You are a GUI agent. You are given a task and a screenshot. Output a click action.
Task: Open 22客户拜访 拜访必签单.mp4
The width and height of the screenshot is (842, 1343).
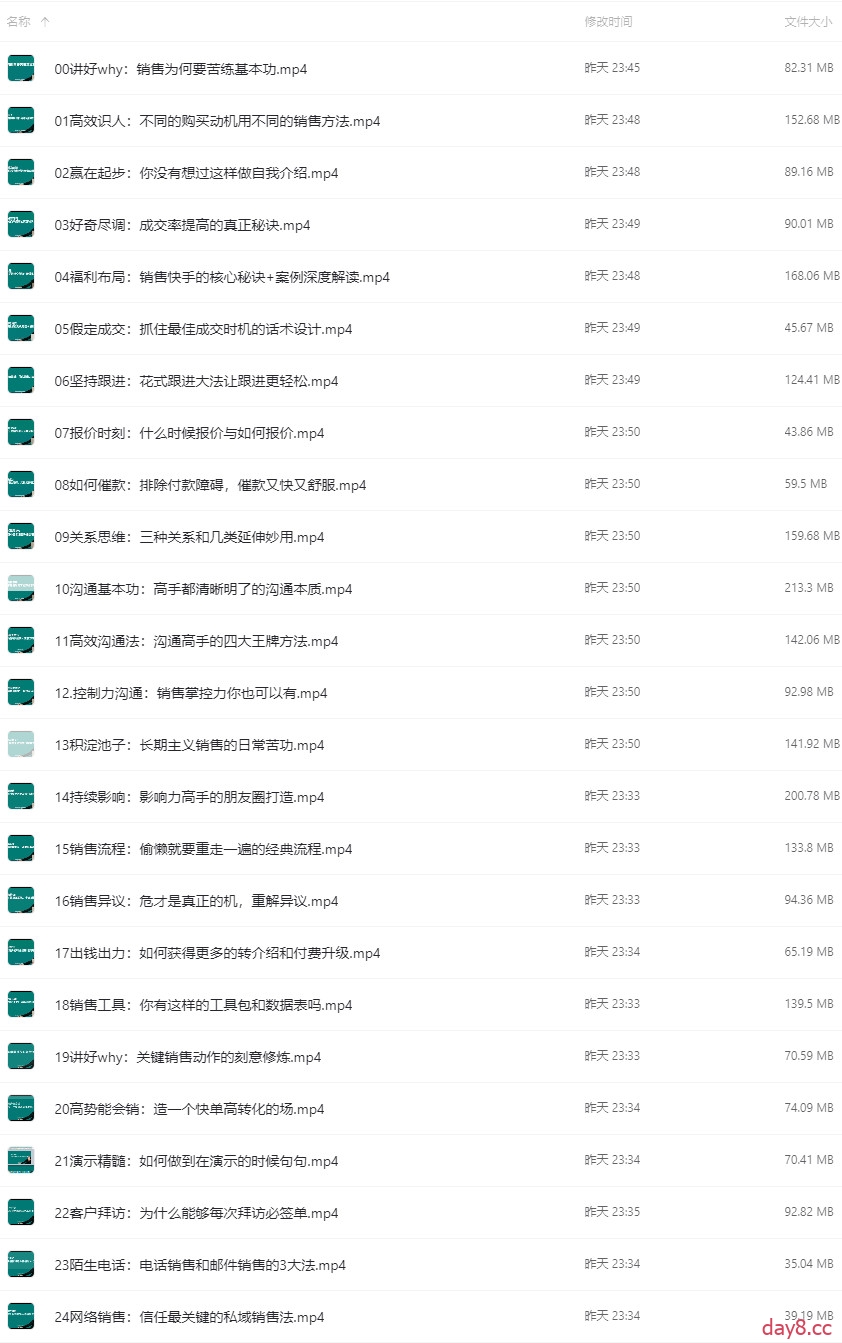pos(196,1213)
